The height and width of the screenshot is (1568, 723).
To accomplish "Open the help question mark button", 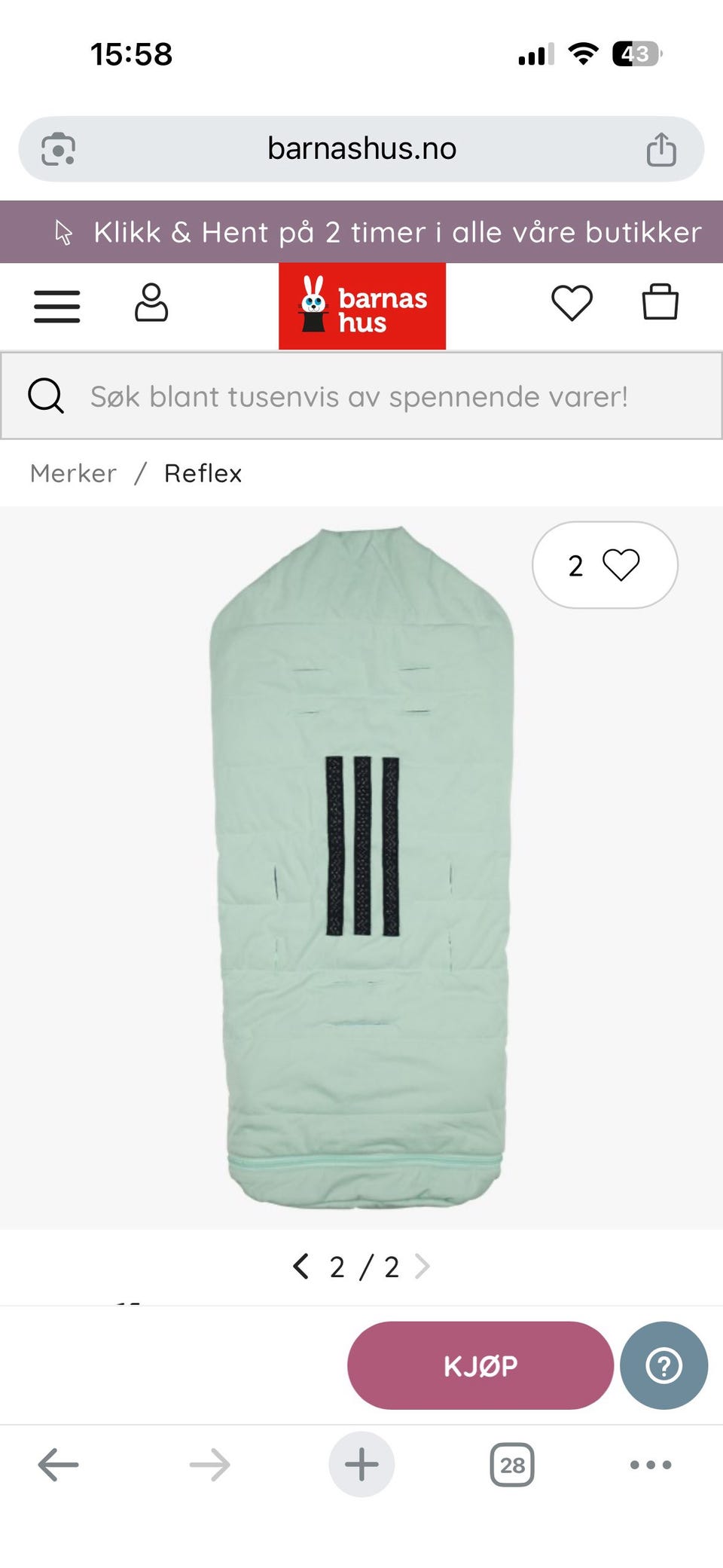I will (x=664, y=1365).
